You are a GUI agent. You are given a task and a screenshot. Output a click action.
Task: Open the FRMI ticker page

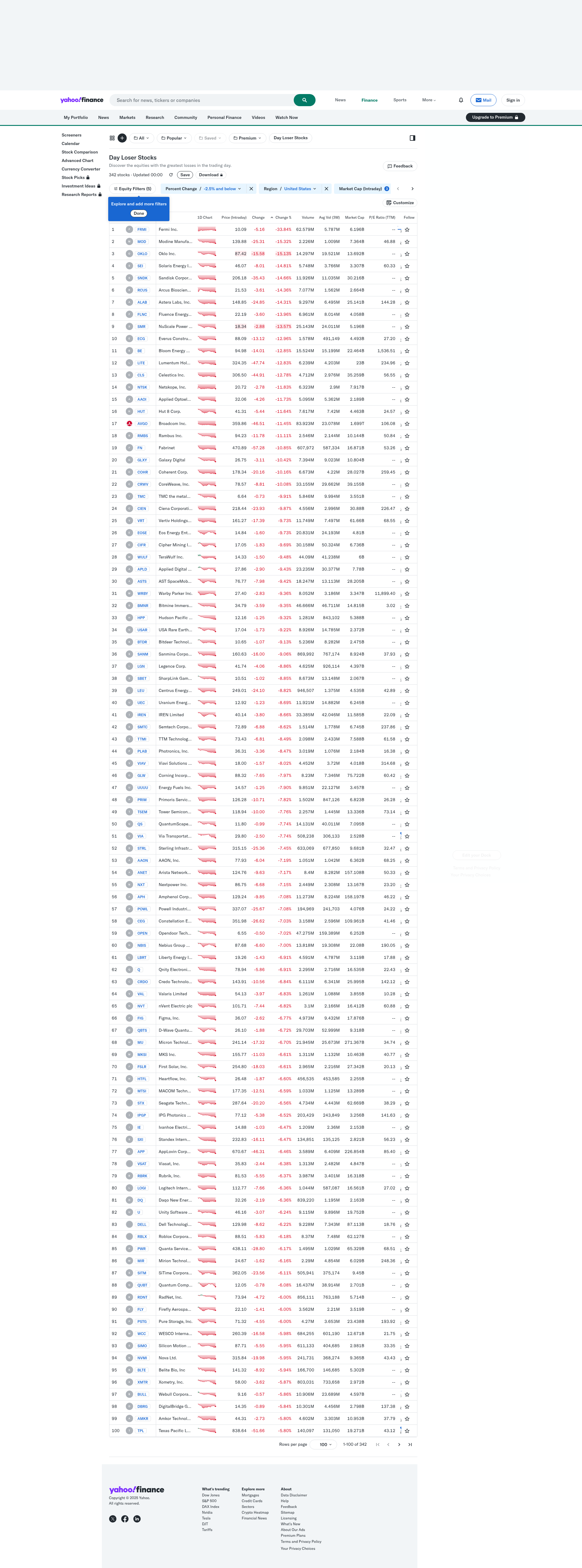[x=142, y=229]
